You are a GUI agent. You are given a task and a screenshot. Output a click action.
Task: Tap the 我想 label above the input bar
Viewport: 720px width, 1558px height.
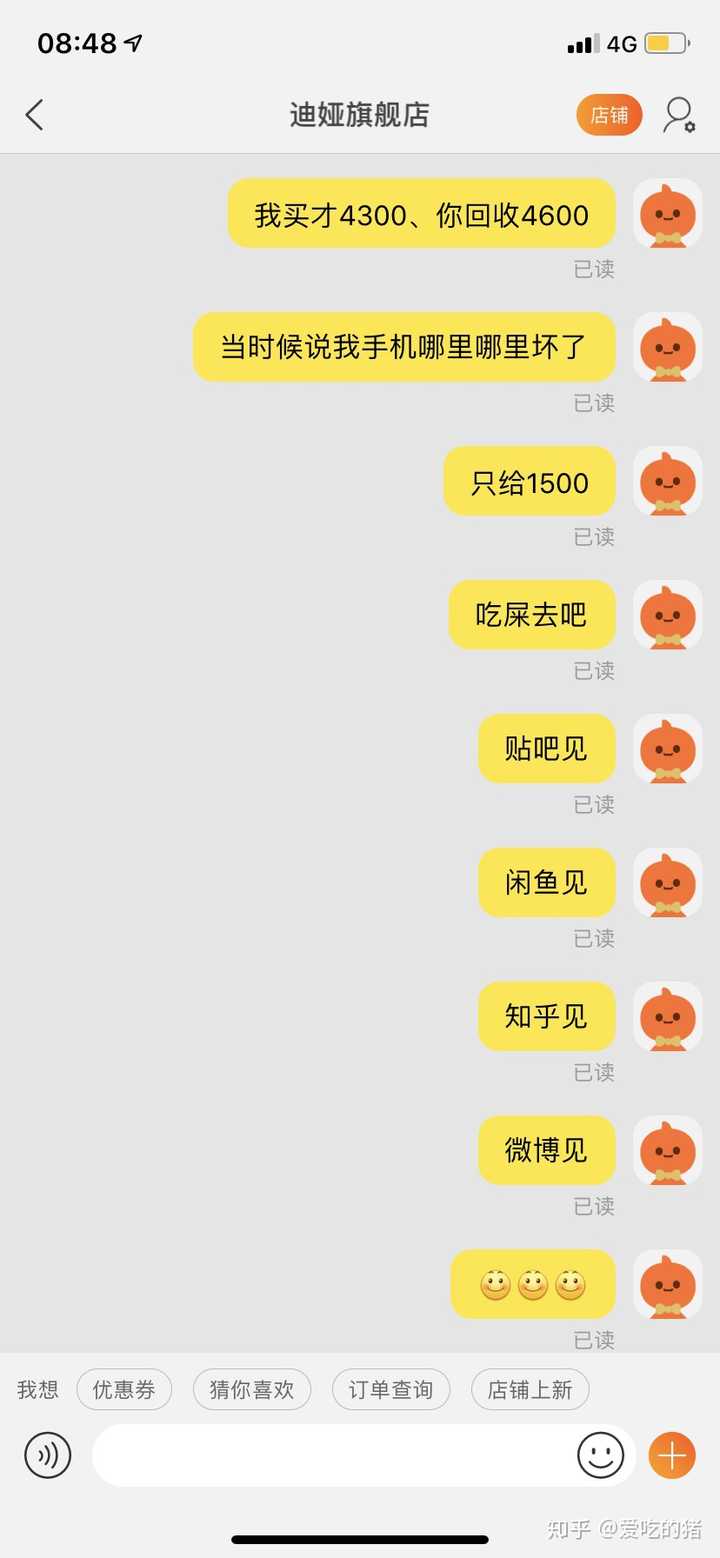[37, 1389]
